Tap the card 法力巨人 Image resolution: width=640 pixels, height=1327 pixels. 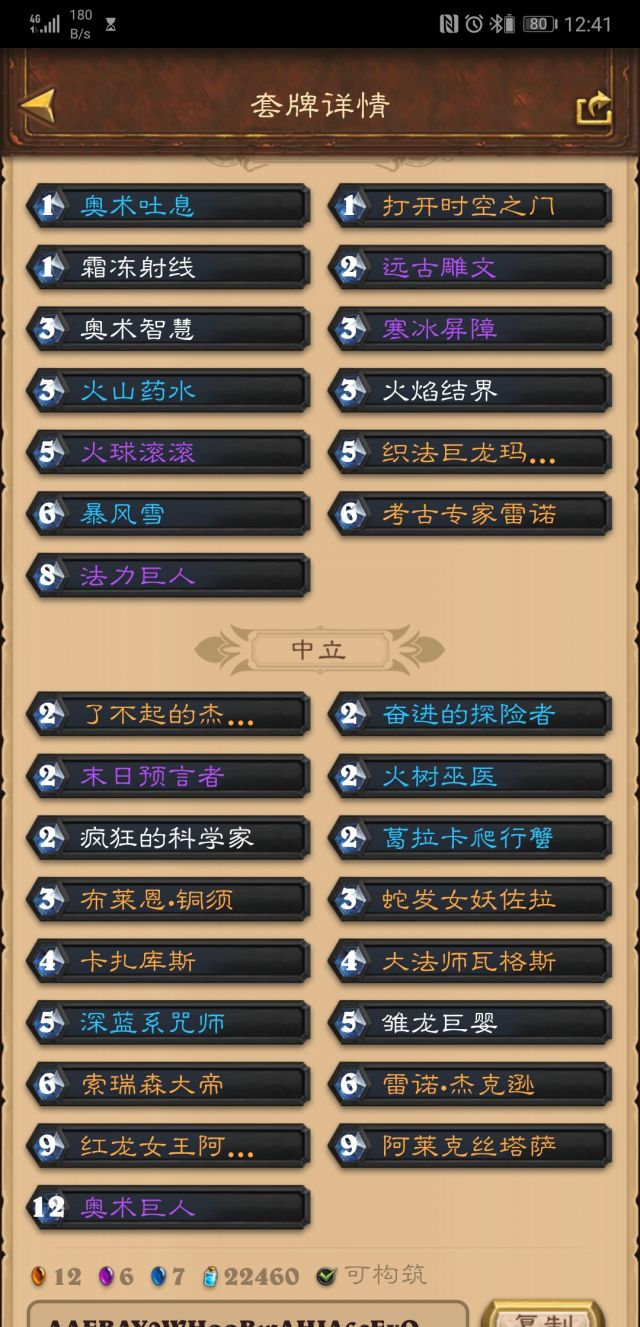click(168, 576)
